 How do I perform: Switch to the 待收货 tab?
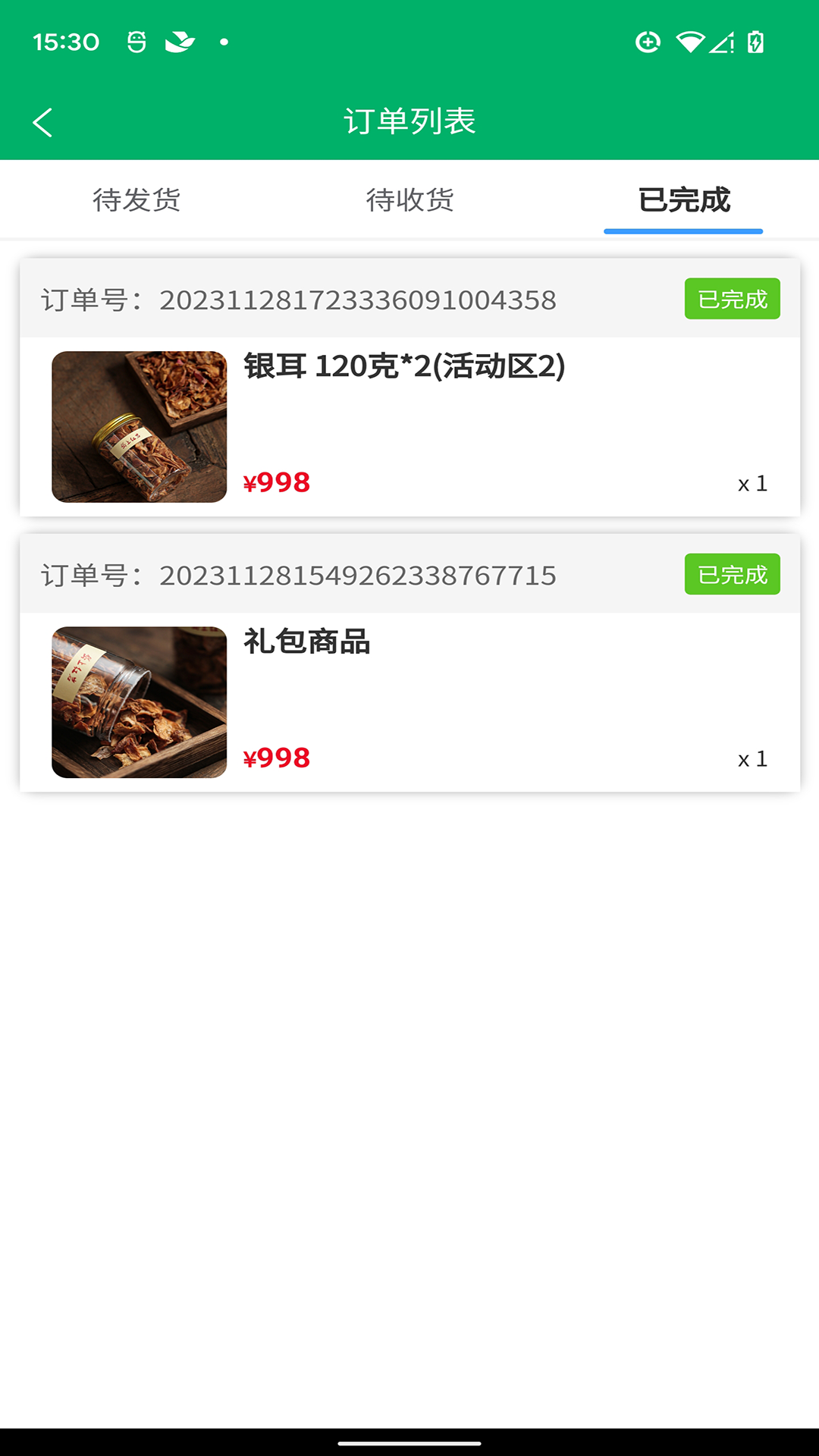tap(409, 200)
